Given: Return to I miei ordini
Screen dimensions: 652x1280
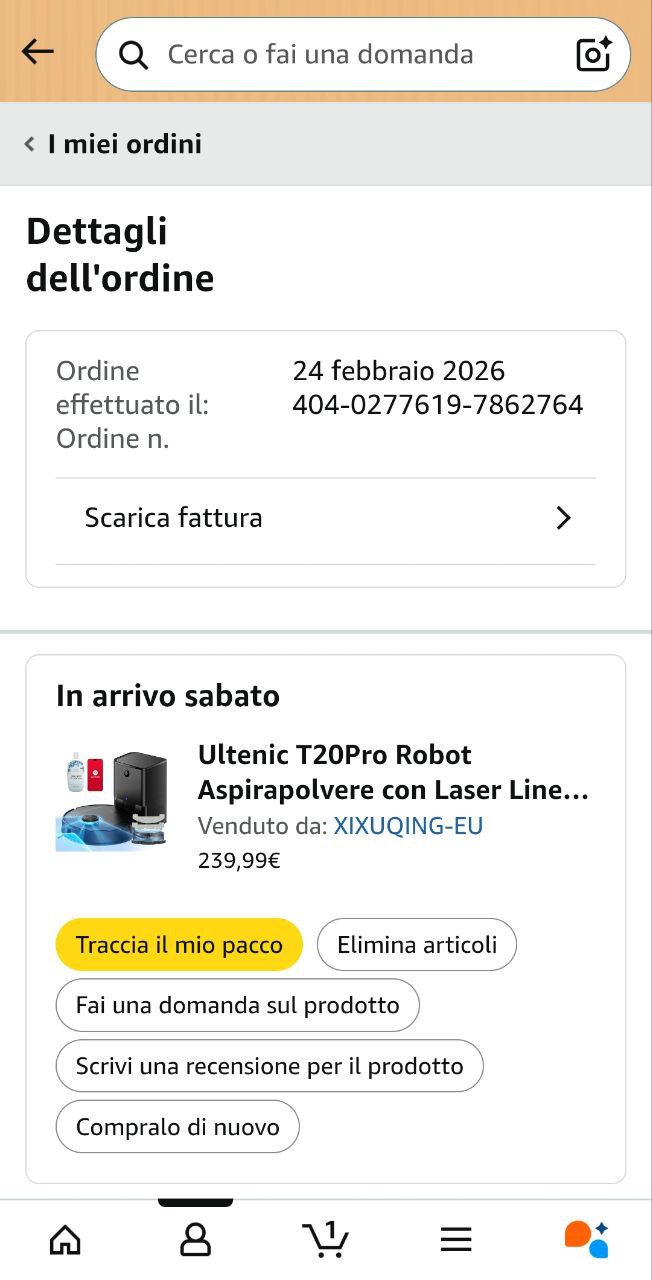Looking at the screenshot, I should (x=113, y=144).
